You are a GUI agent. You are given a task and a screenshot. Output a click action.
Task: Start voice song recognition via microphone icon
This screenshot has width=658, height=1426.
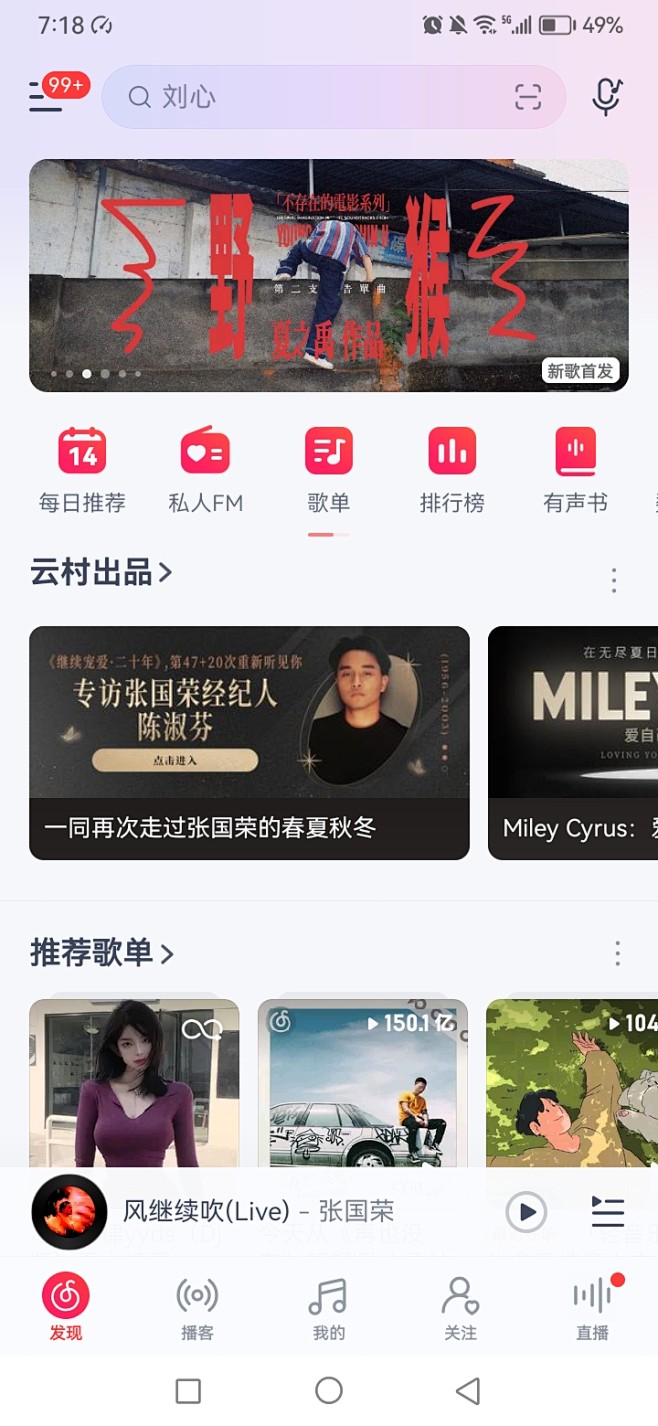click(x=606, y=97)
